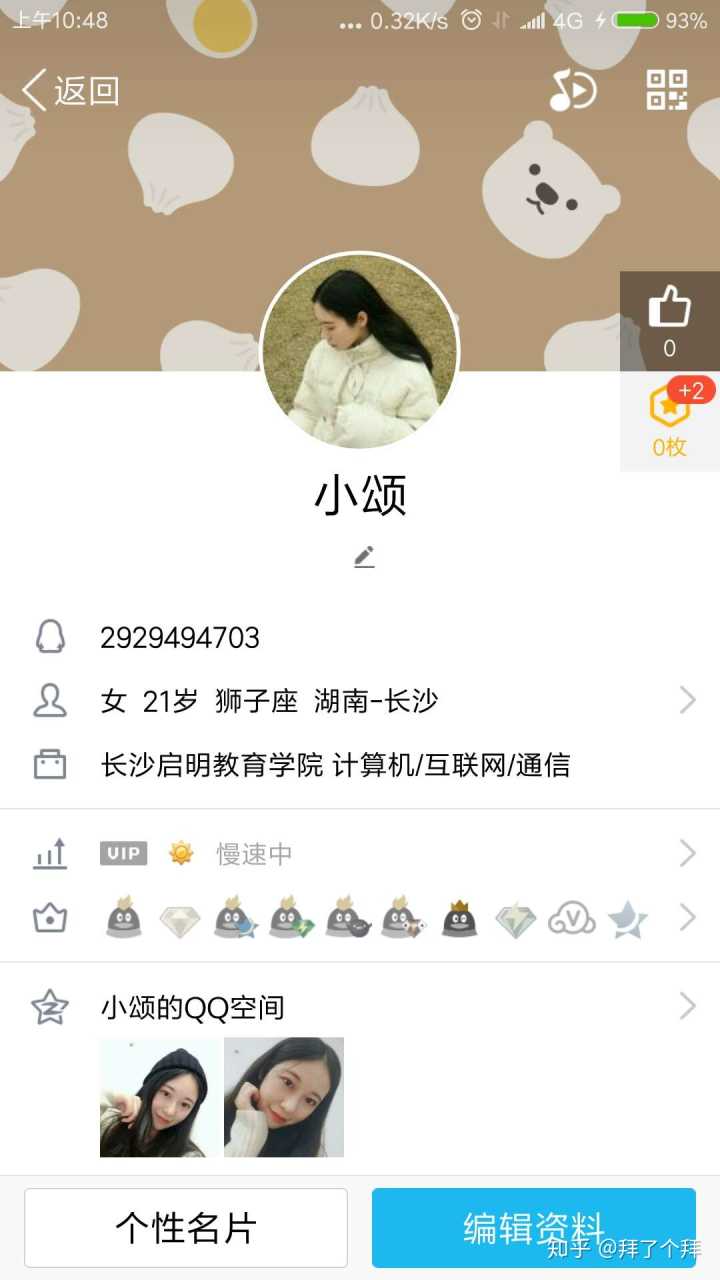Tap the pencil icon under 小颂

[364, 557]
